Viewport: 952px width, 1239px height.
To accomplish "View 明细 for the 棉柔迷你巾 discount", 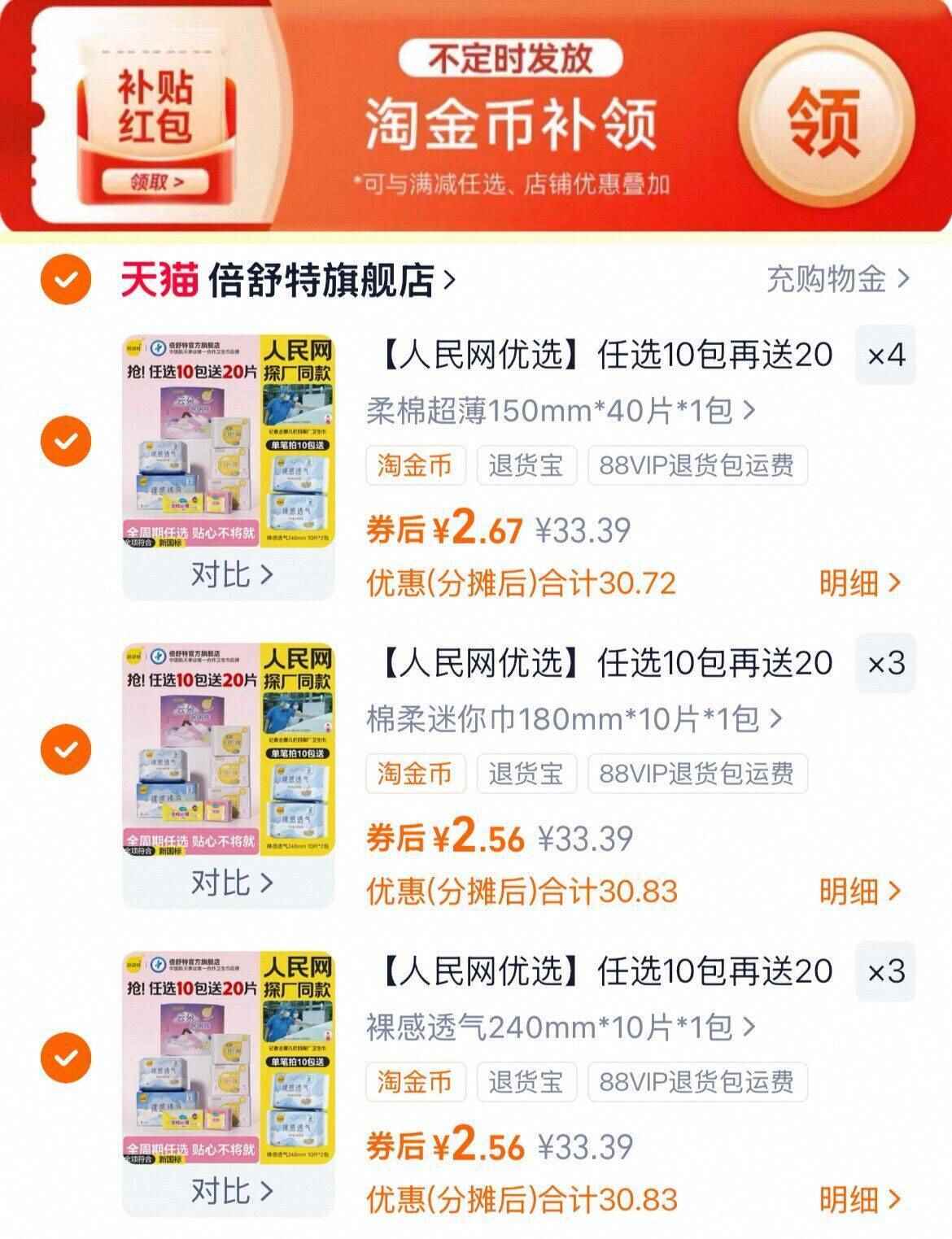I will tap(859, 892).
